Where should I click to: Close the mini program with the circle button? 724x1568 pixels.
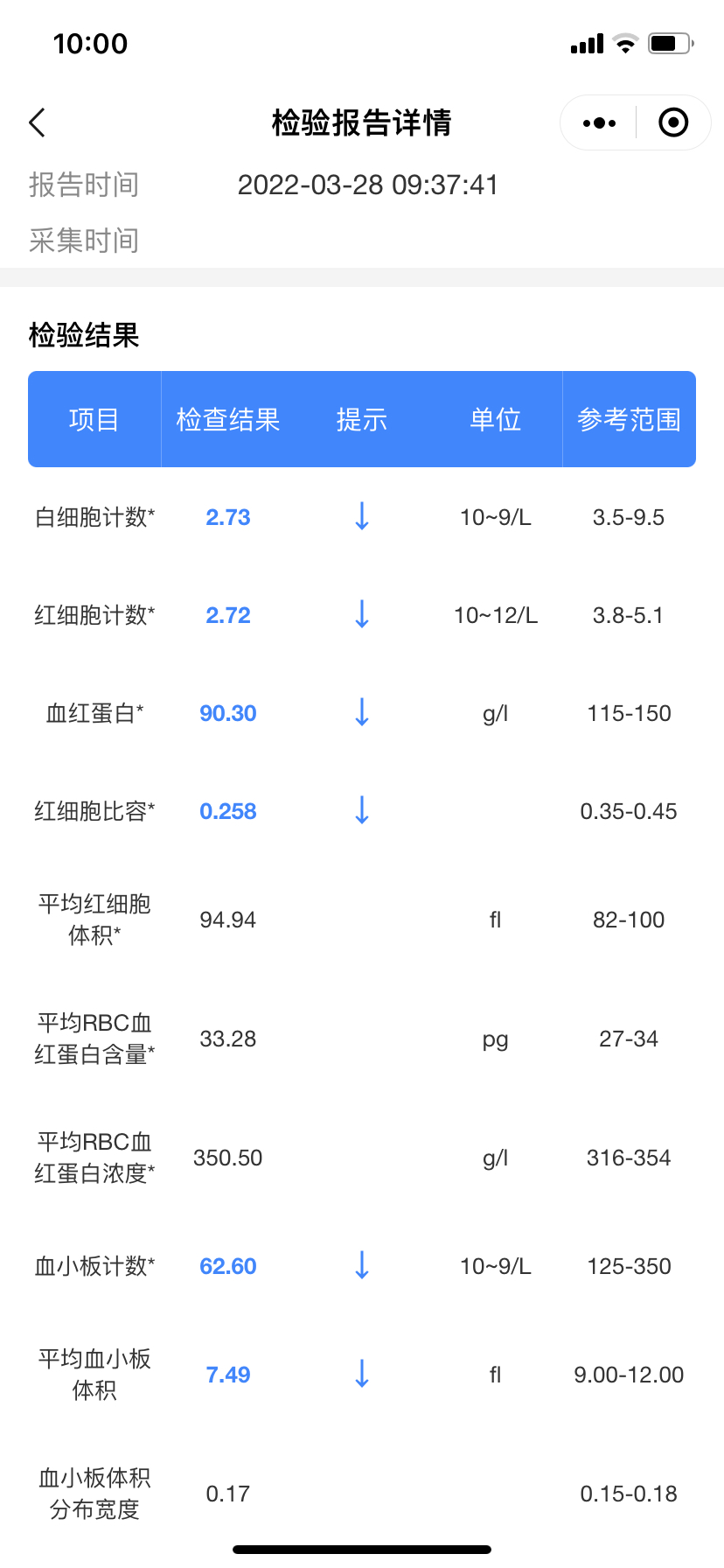(673, 122)
